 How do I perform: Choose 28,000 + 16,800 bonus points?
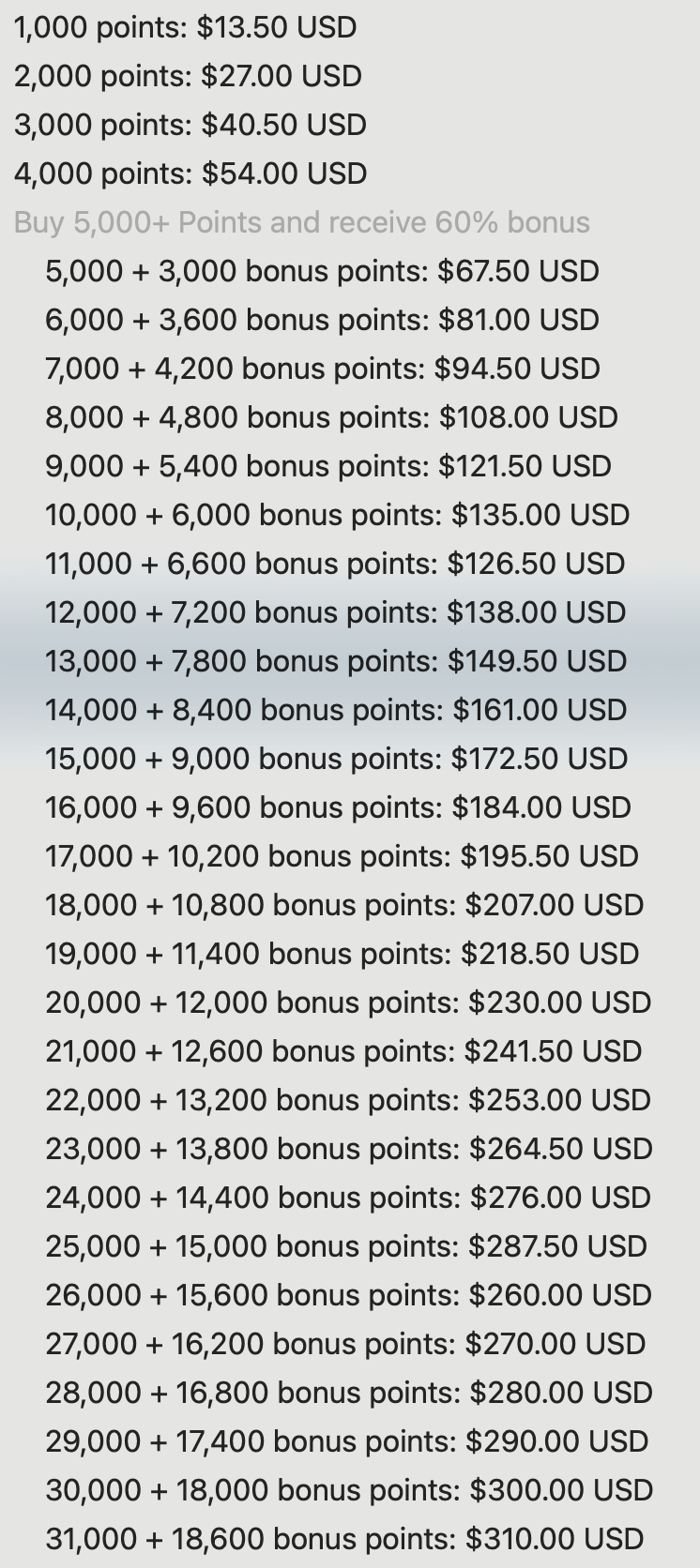point(348,1393)
